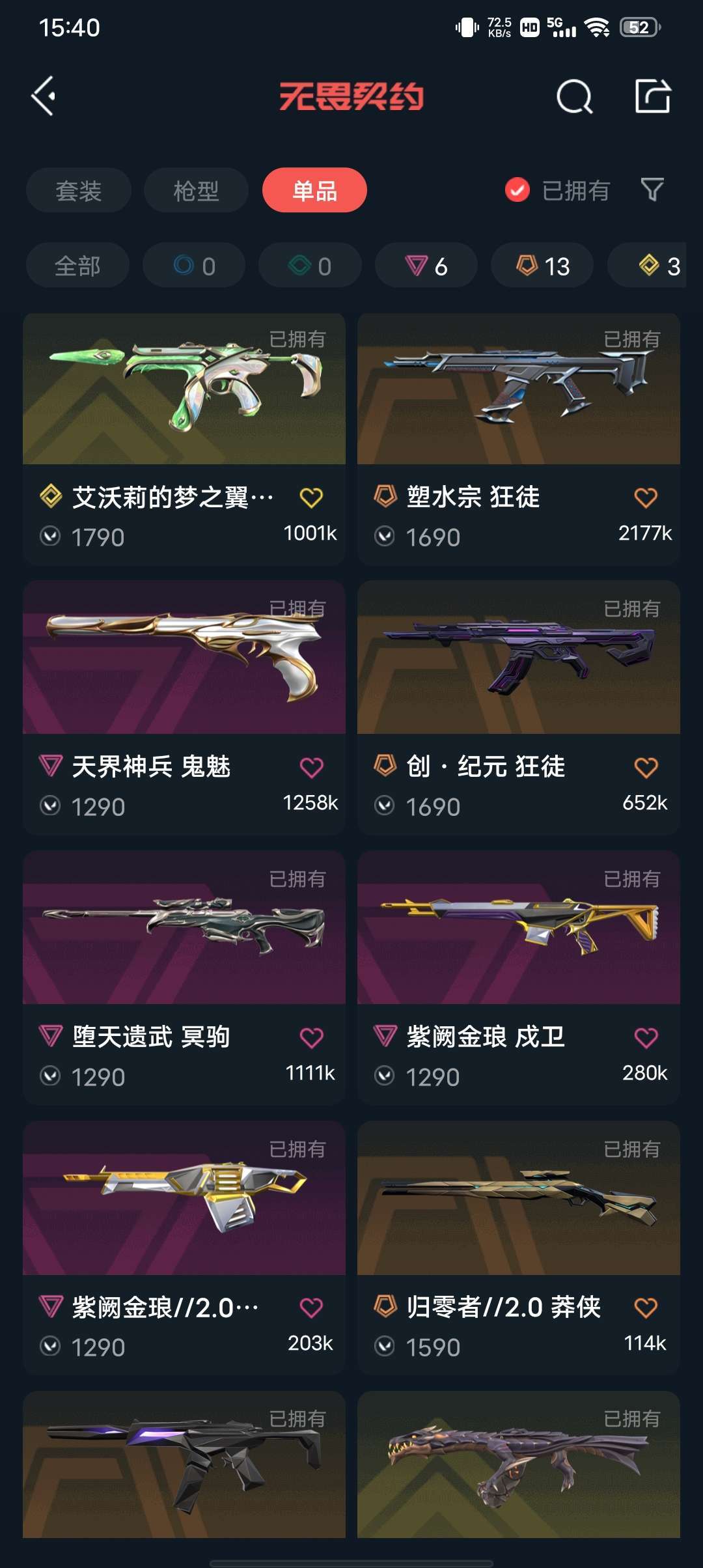
Task: Like the 紫阙金琅 戍卫 skin
Action: click(x=646, y=1038)
